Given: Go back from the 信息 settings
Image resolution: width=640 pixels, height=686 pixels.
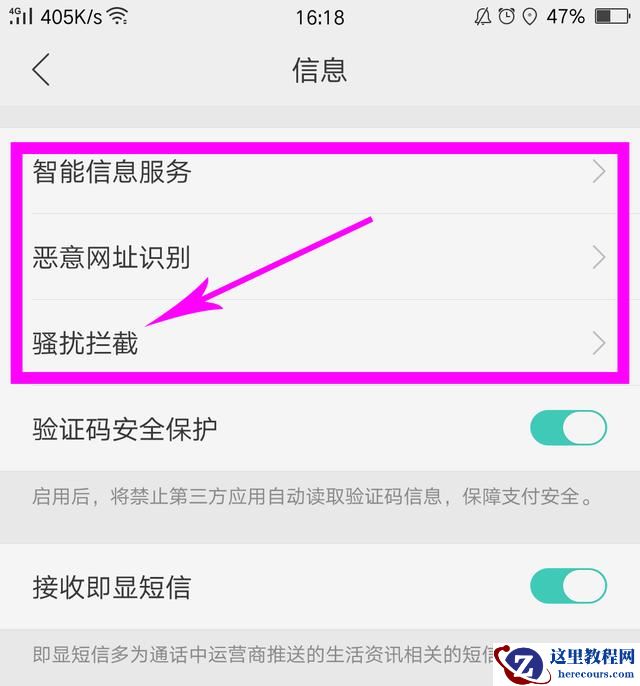Looking at the screenshot, I should [41, 70].
